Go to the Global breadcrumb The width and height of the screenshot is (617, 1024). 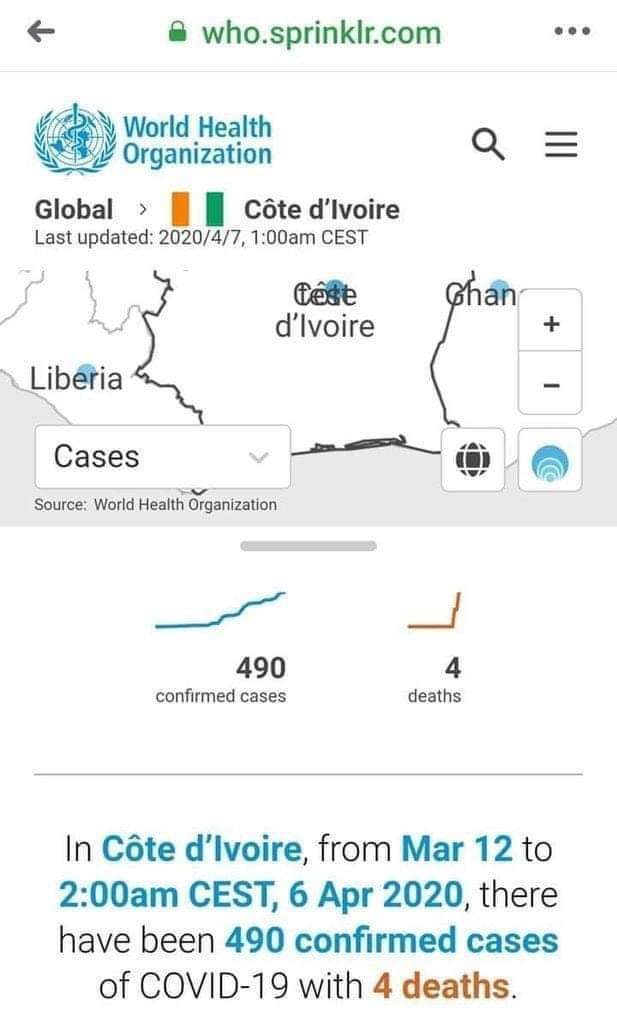pyautogui.click(x=74, y=209)
